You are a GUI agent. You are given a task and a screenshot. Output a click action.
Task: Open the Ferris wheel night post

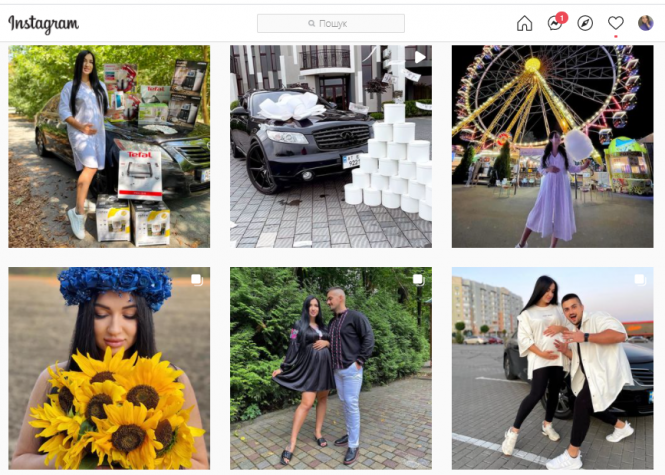click(552, 146)
